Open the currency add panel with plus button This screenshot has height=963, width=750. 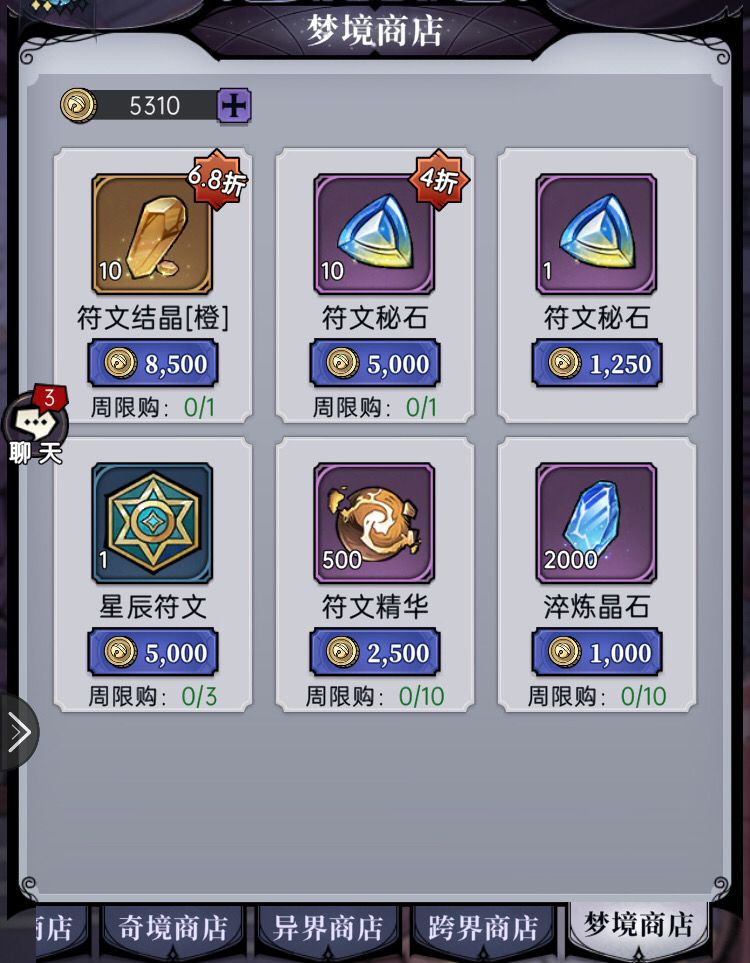pyautogui.click(x=232, y=104)
